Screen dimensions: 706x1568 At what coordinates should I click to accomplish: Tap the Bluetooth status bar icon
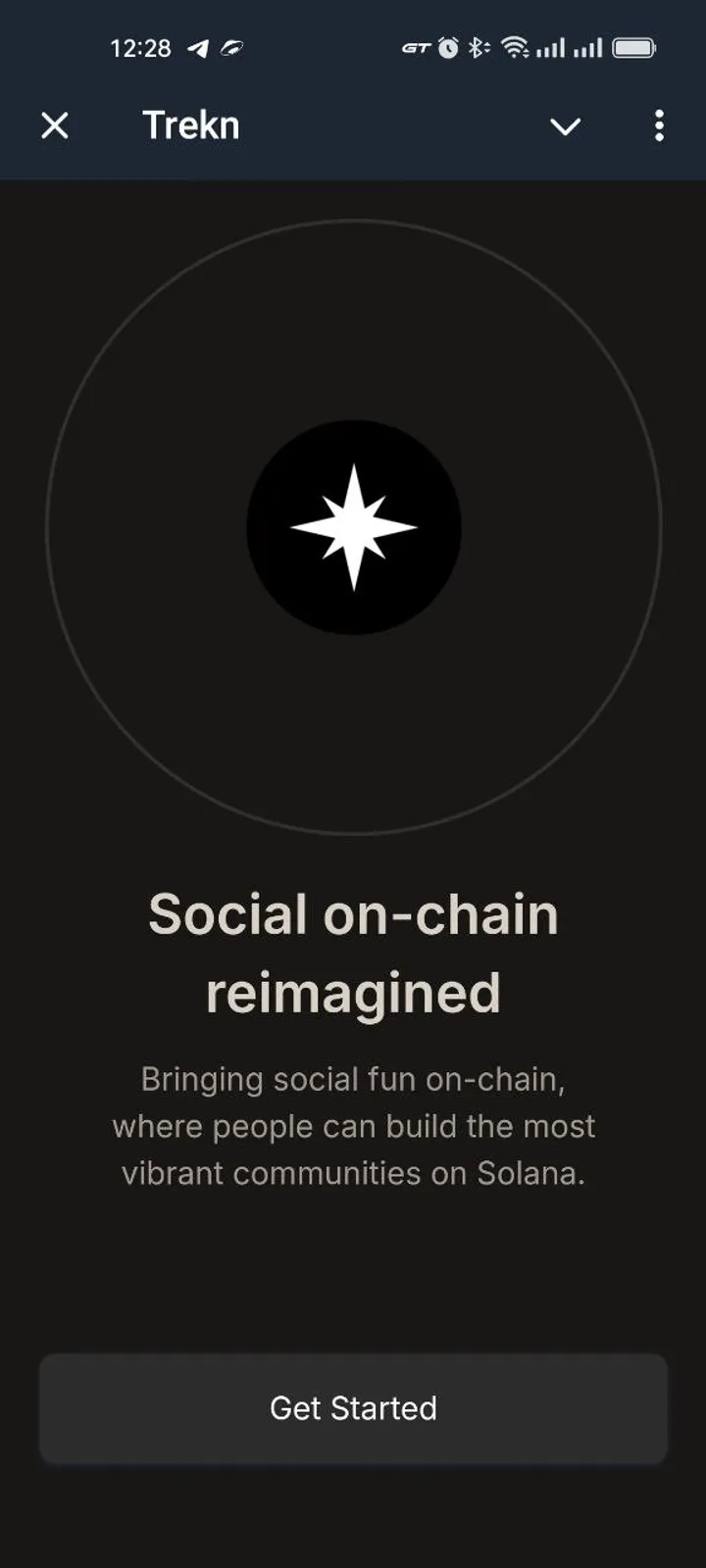pyautogui.click(x=477, y=47)
